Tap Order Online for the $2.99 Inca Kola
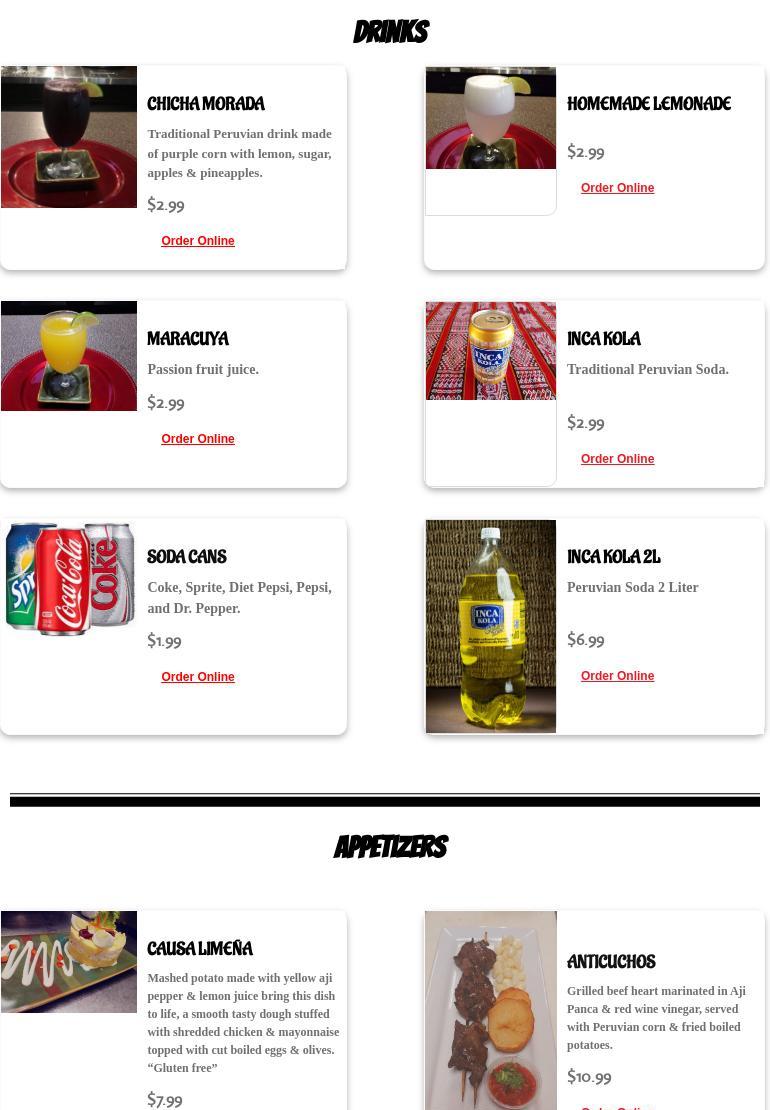This screenshot has width=770, height=1110. click(x=617, y=459)
